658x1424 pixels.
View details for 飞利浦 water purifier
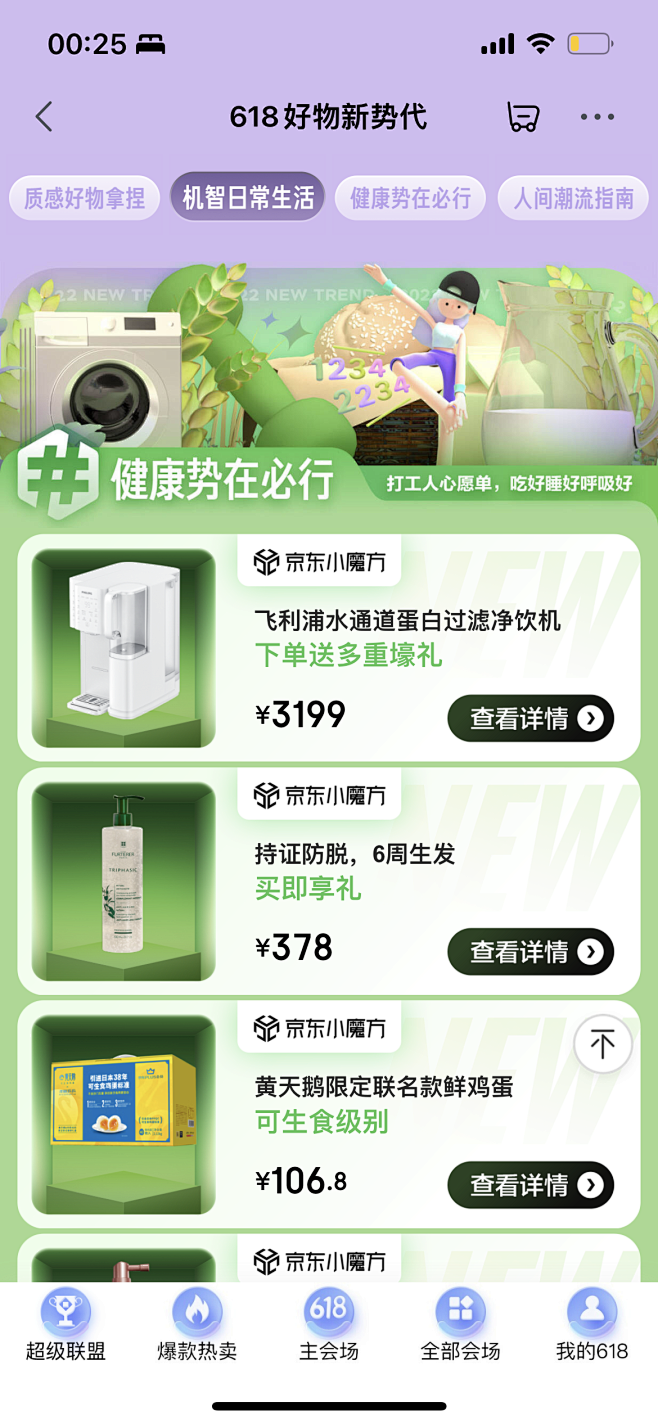pos(530,718)
